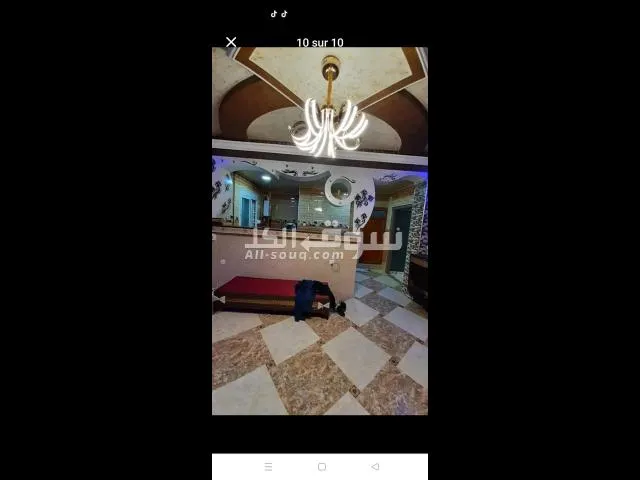Open the recent apps menu
The image size is (640, 480).
[x=268, y=467]
